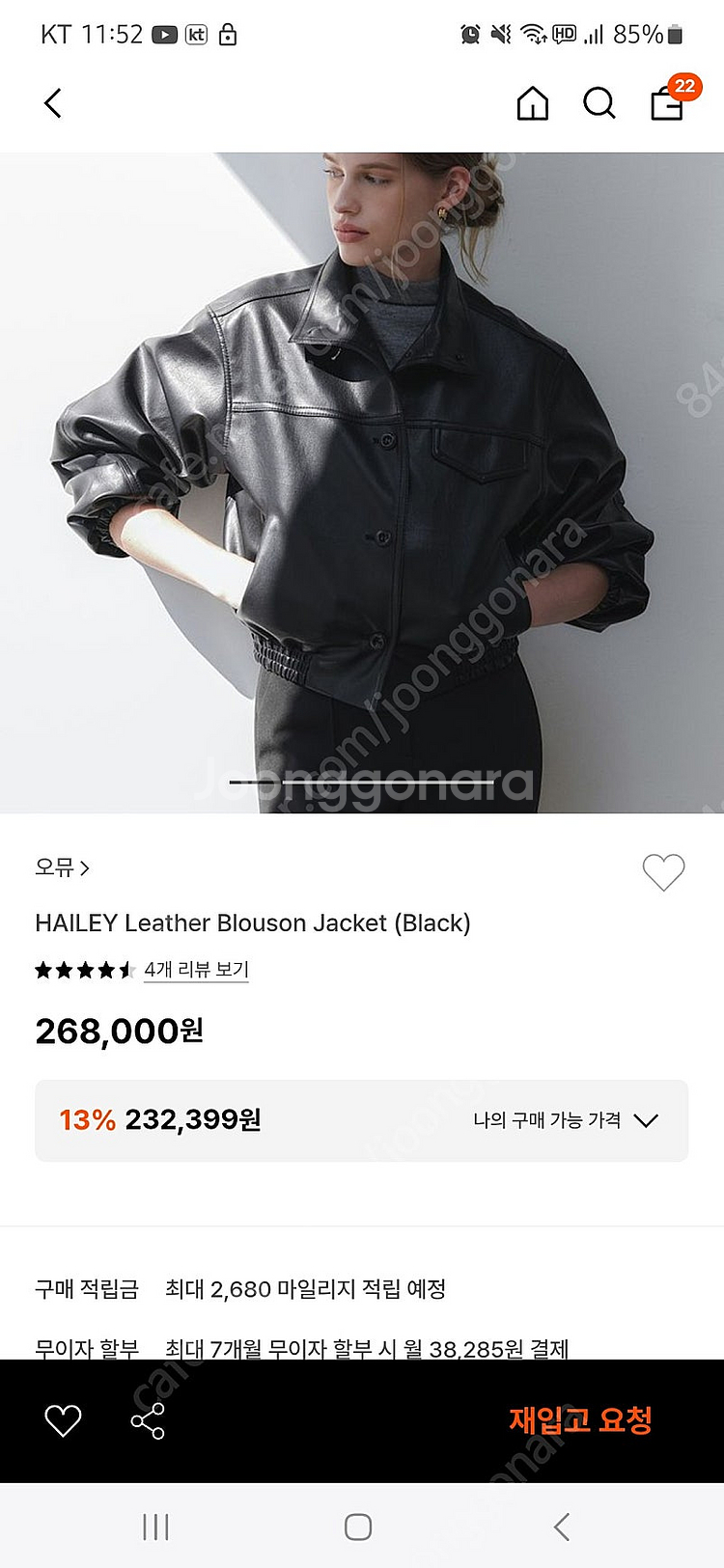
Task: Tap the system home button
Action: click(x=358, y=1527)
